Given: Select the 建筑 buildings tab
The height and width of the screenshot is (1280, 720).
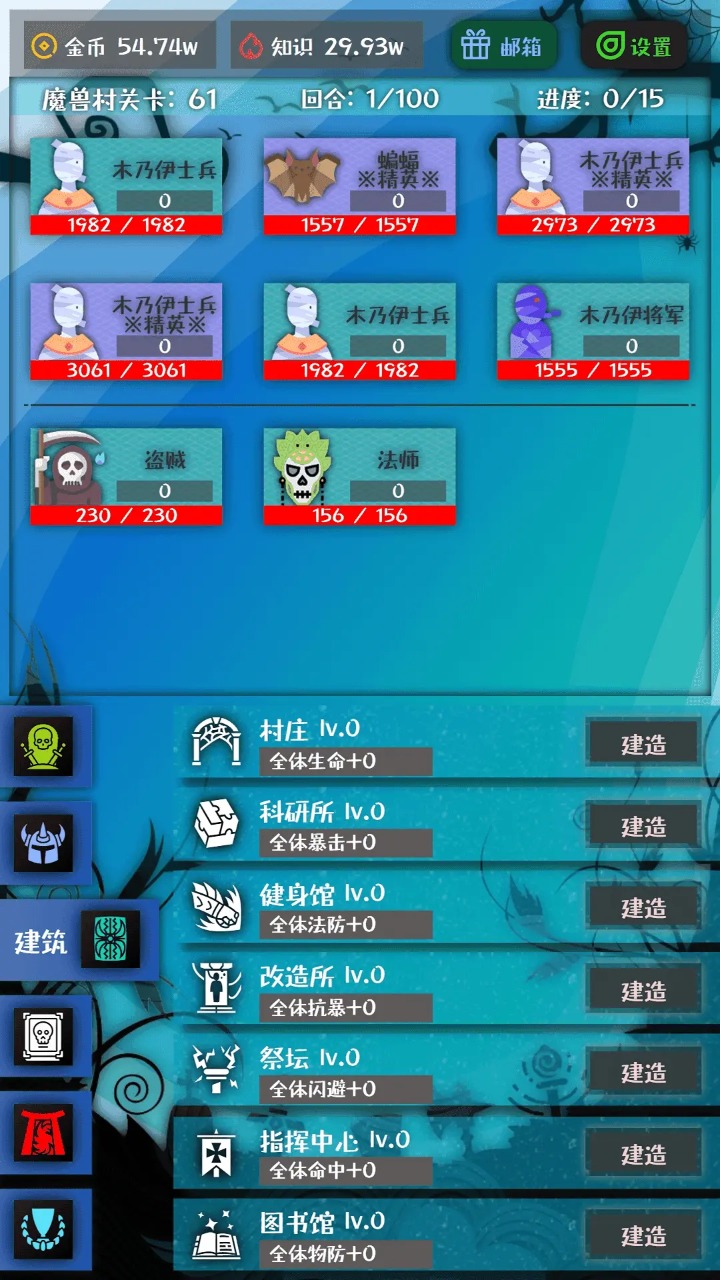Looking at the screenshot, I should (x=78, y=940).
